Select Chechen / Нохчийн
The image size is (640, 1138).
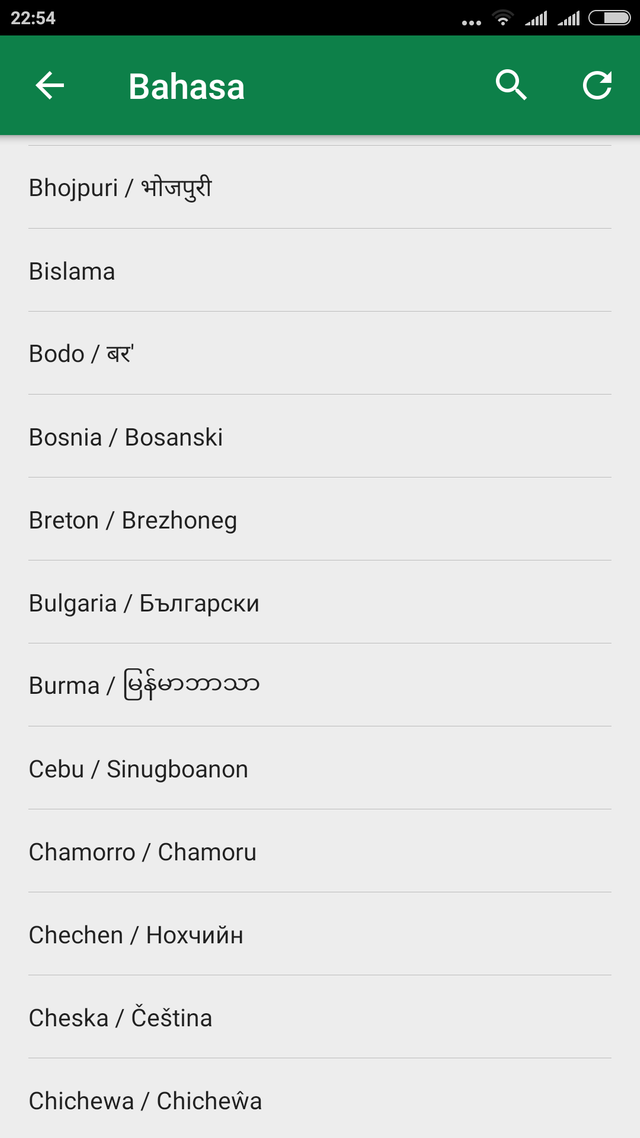(x=320, y=933)
